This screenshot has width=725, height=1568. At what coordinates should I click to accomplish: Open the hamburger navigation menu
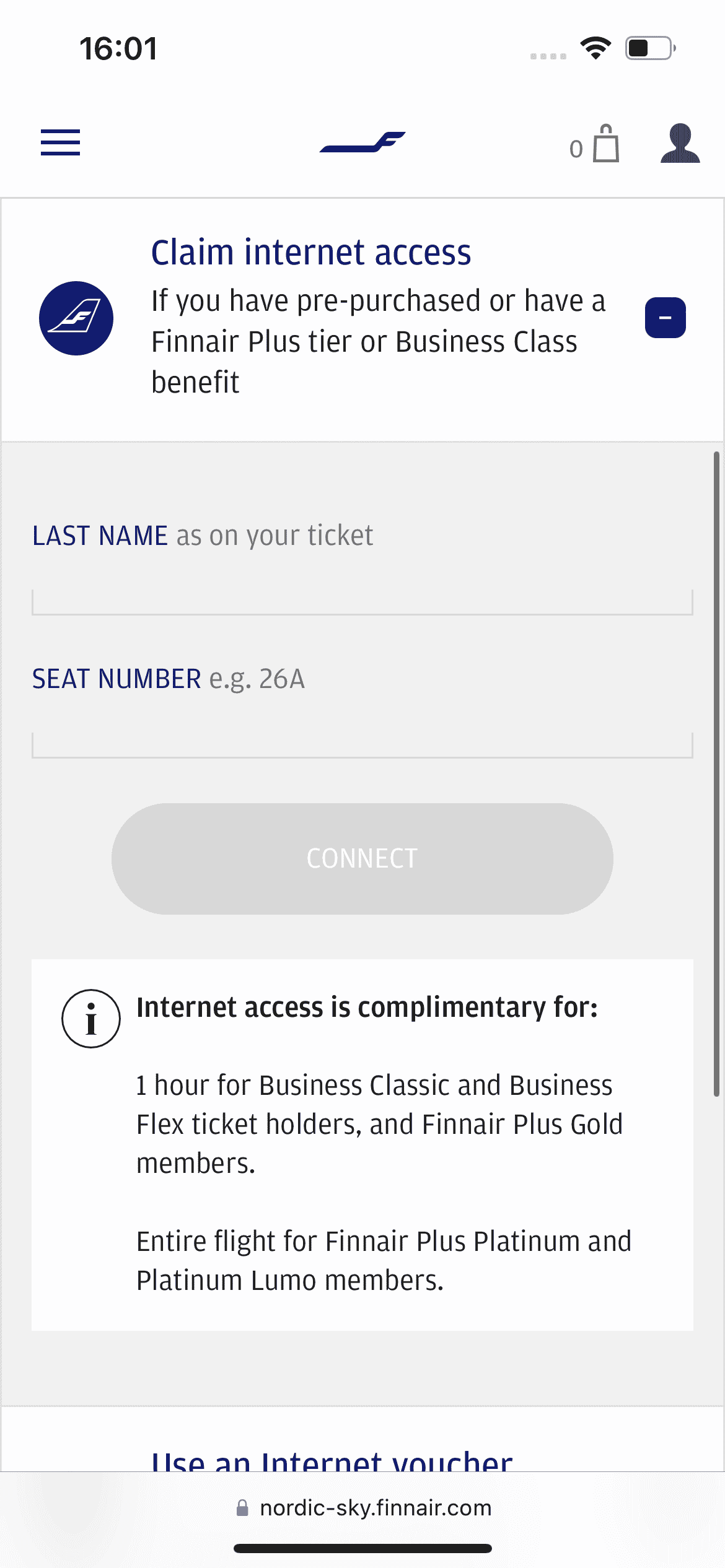point(60,142)
